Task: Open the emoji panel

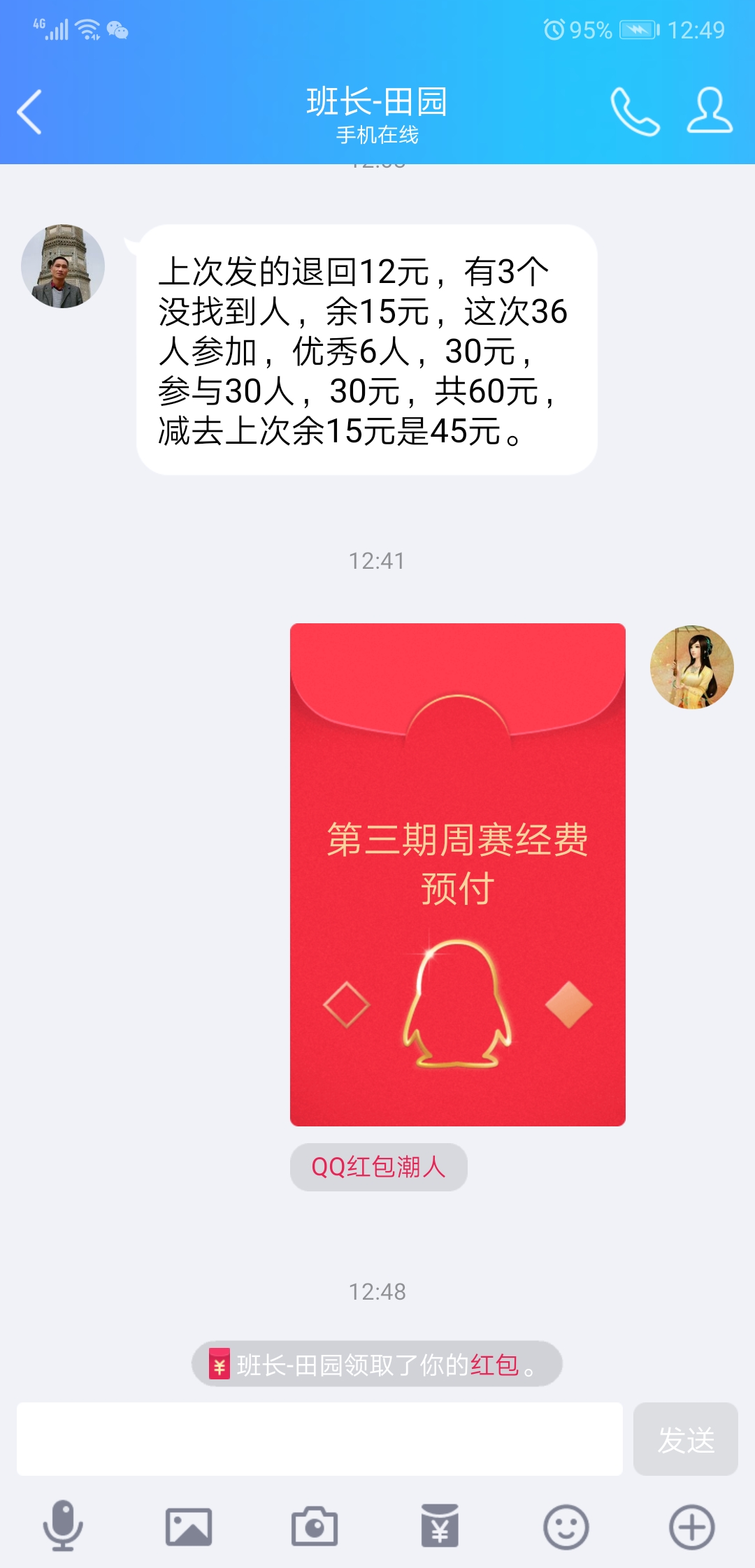Action: (x=566, y=1527)
